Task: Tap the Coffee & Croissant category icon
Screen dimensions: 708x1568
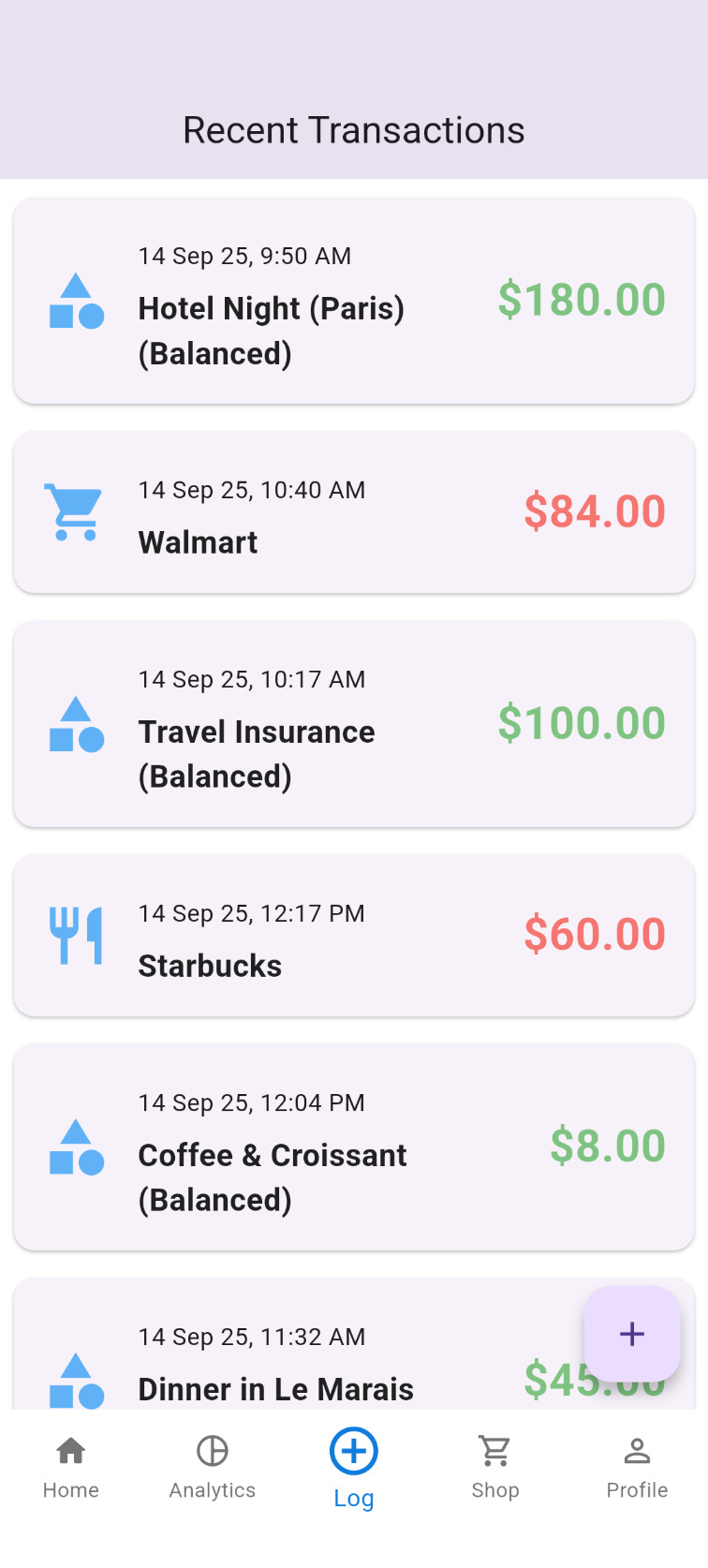Action: point(76,1146)
